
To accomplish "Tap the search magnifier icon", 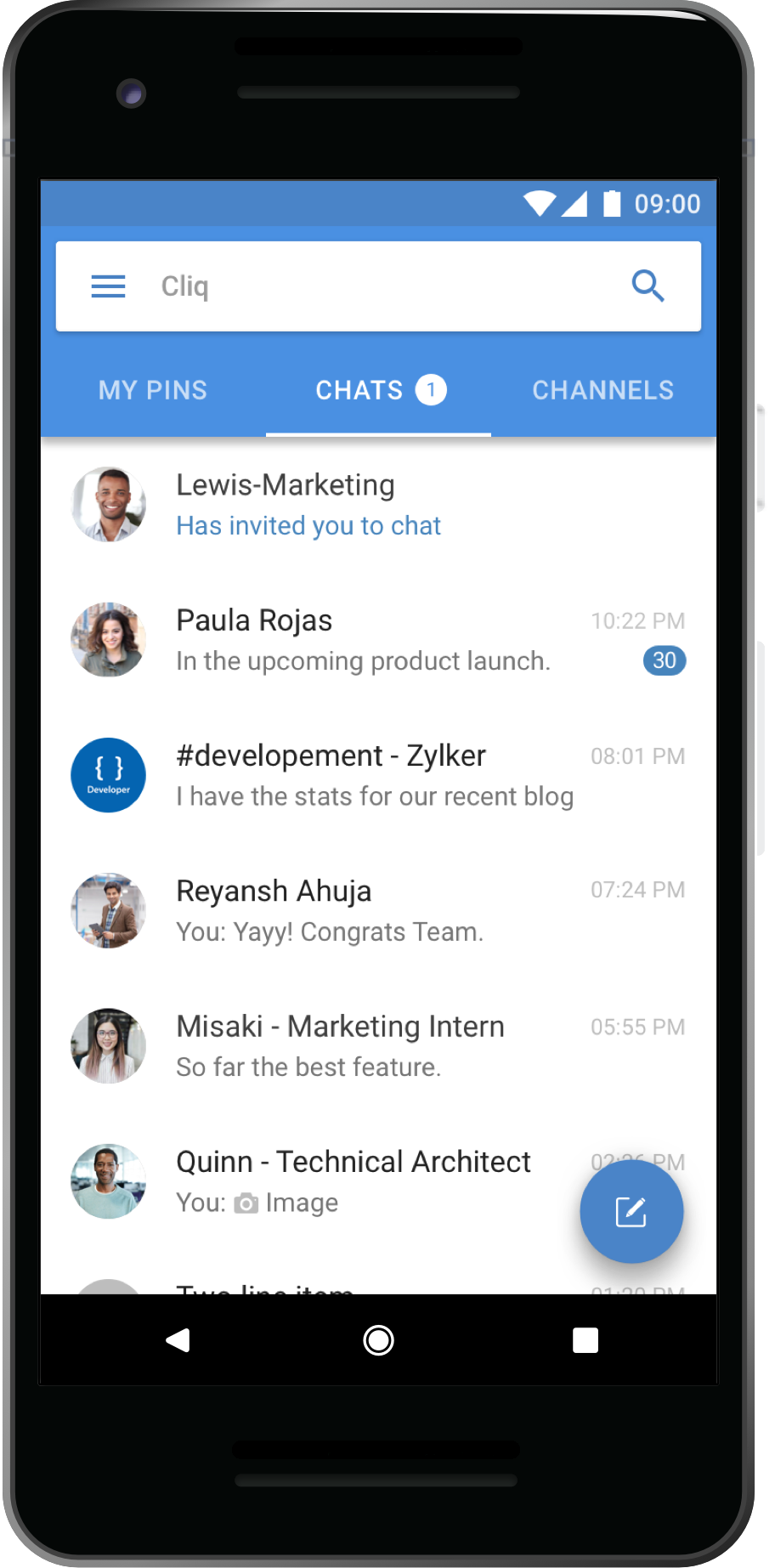I will (648, 286).
